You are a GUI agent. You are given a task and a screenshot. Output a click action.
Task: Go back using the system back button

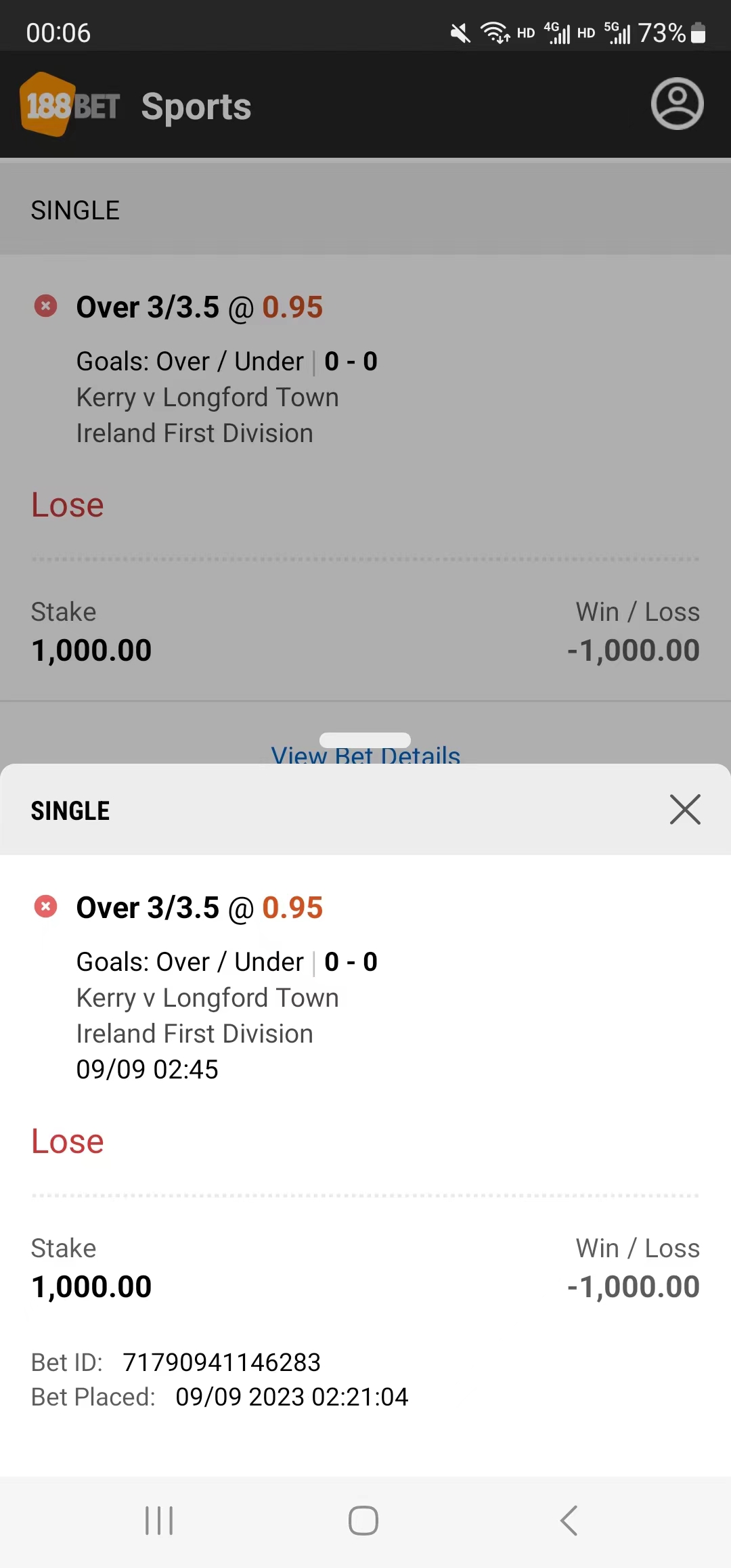pos(569,1521)
